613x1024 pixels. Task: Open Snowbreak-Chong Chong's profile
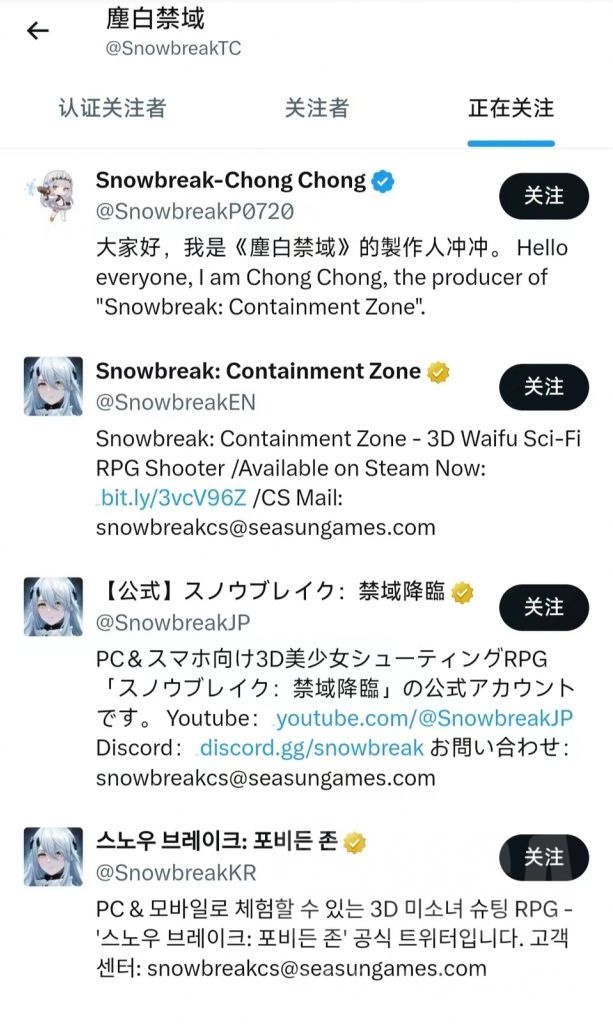[231, 181]
